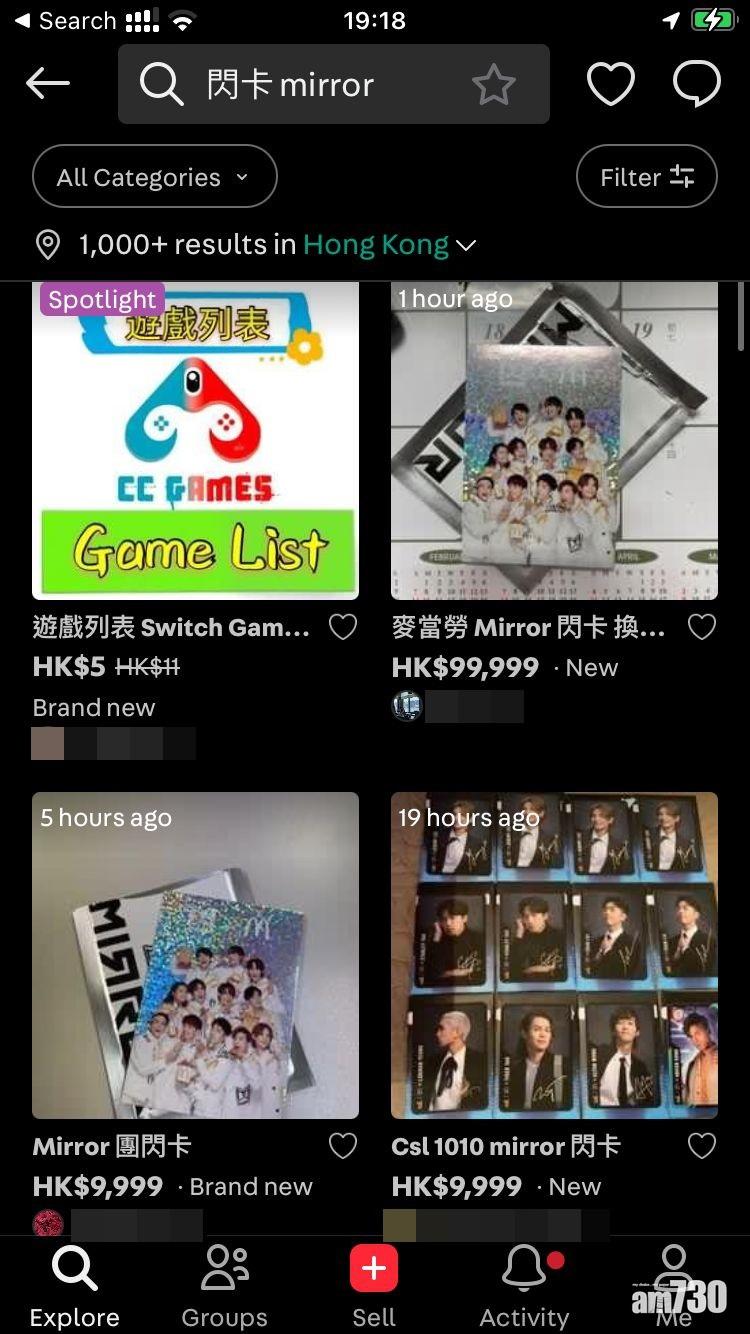Go back using the arrow icon
The image size is (750, 1334).
[x=48, y=84]
